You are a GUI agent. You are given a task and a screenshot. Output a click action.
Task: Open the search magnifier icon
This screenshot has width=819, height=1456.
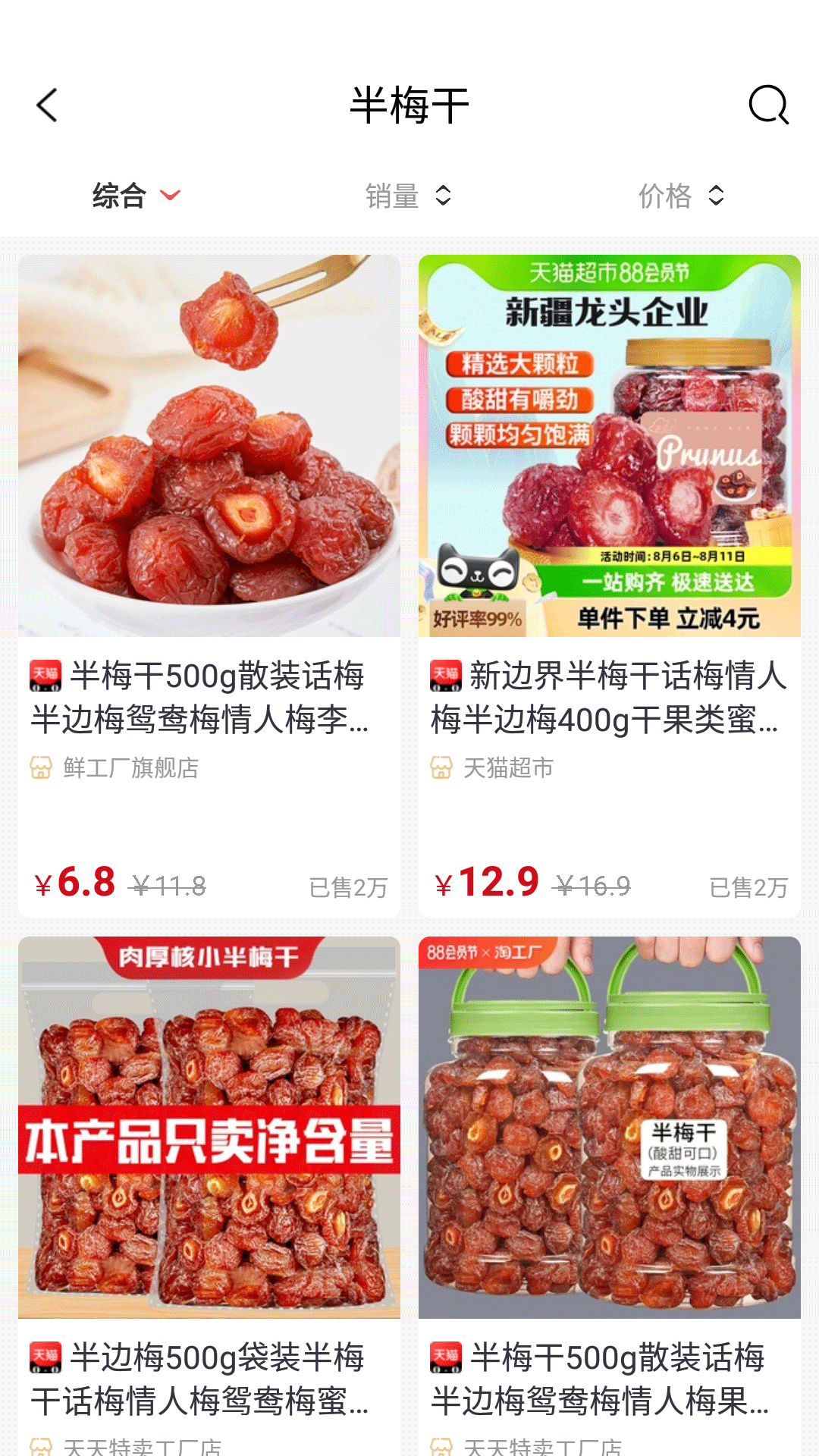[769, 105]
